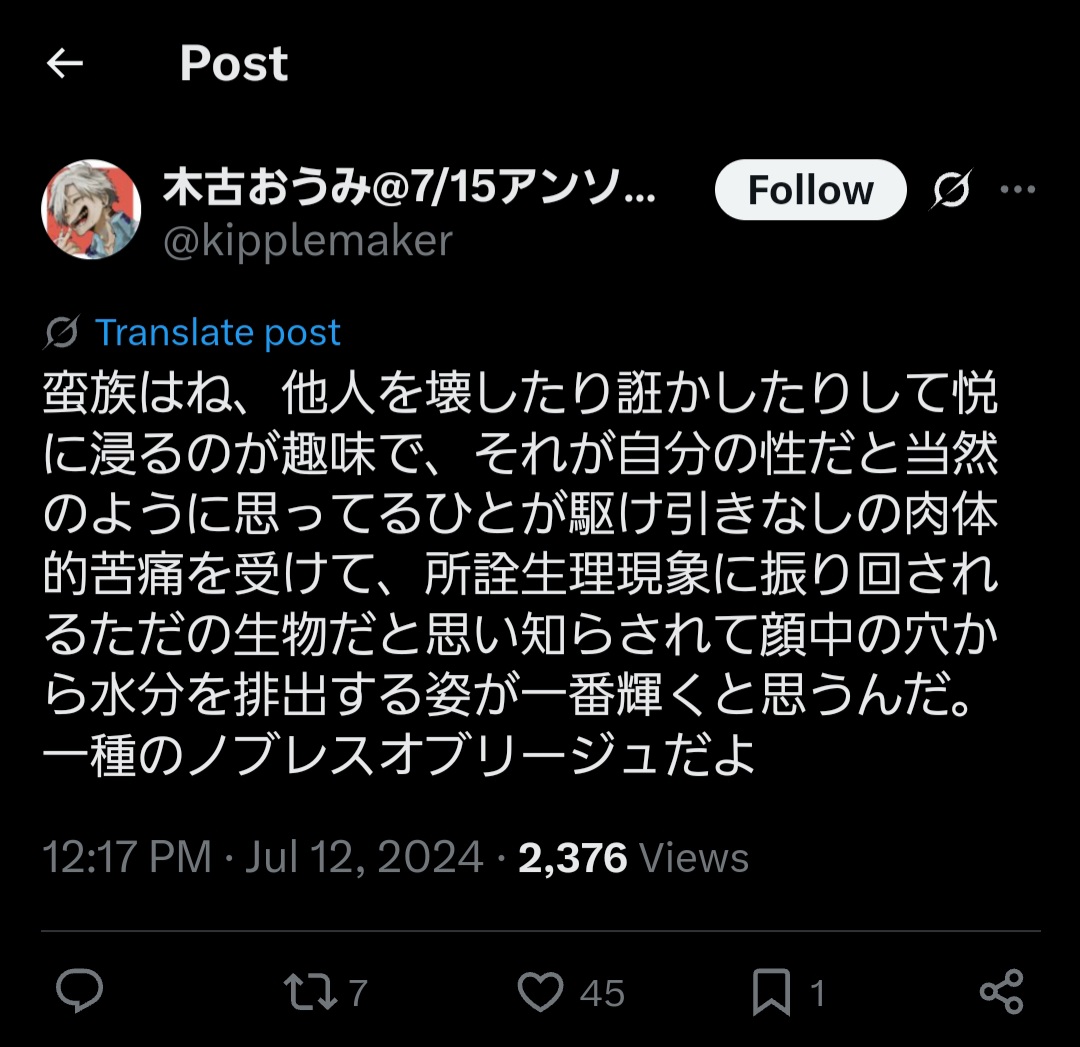Like the post with 45 likes
This screenshot has height=1047, width=1080.
(x=541, y=991)
